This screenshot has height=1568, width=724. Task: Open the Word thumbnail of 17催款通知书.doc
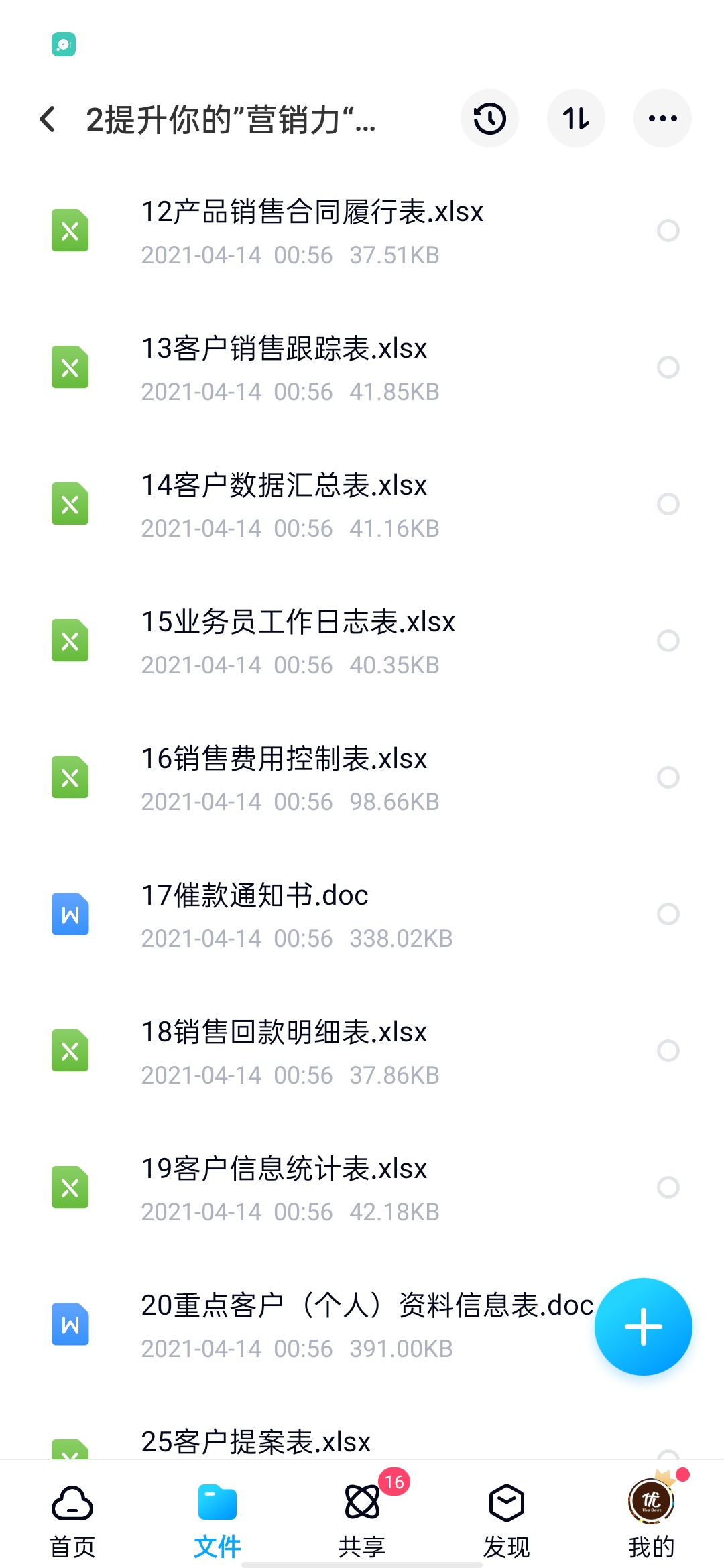70,914
